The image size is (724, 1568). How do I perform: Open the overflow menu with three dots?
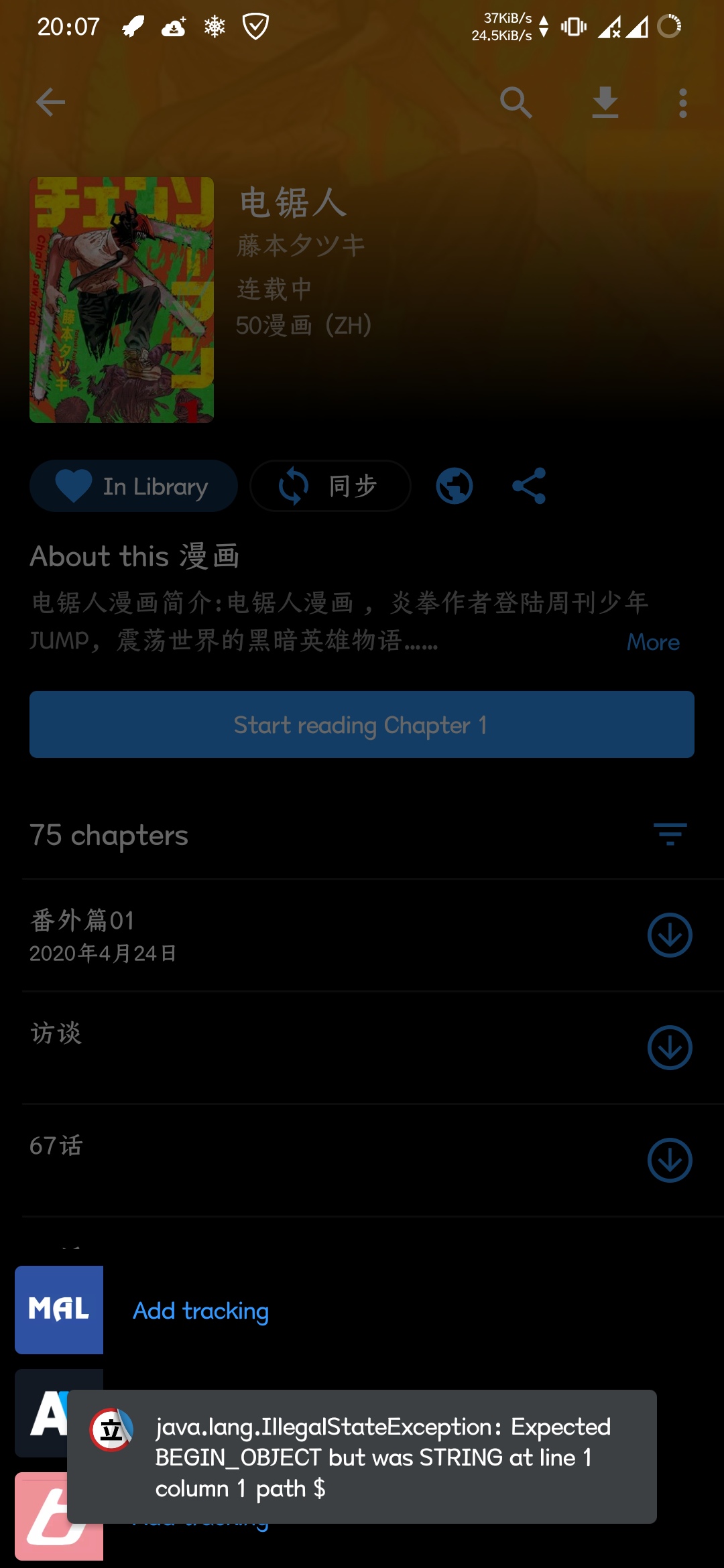(x=682, y=103)
